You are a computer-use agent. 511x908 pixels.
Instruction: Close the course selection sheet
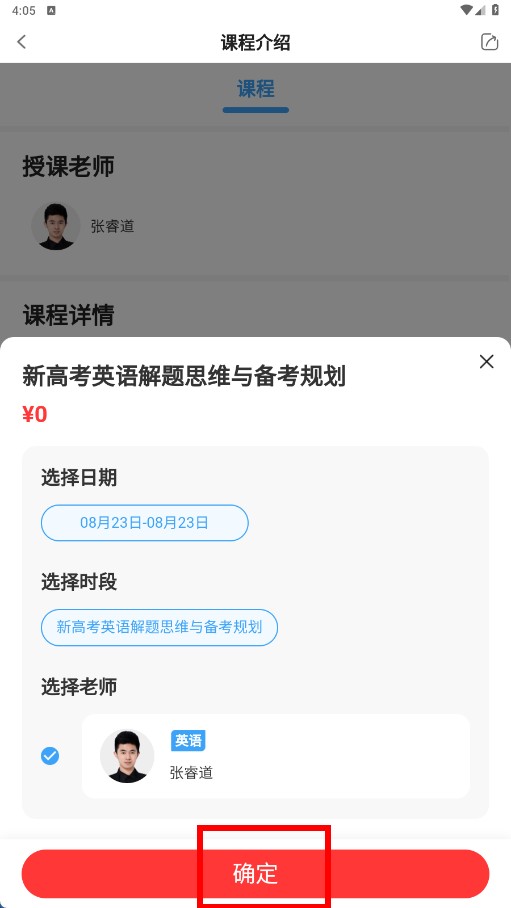[x=487, y=361]
